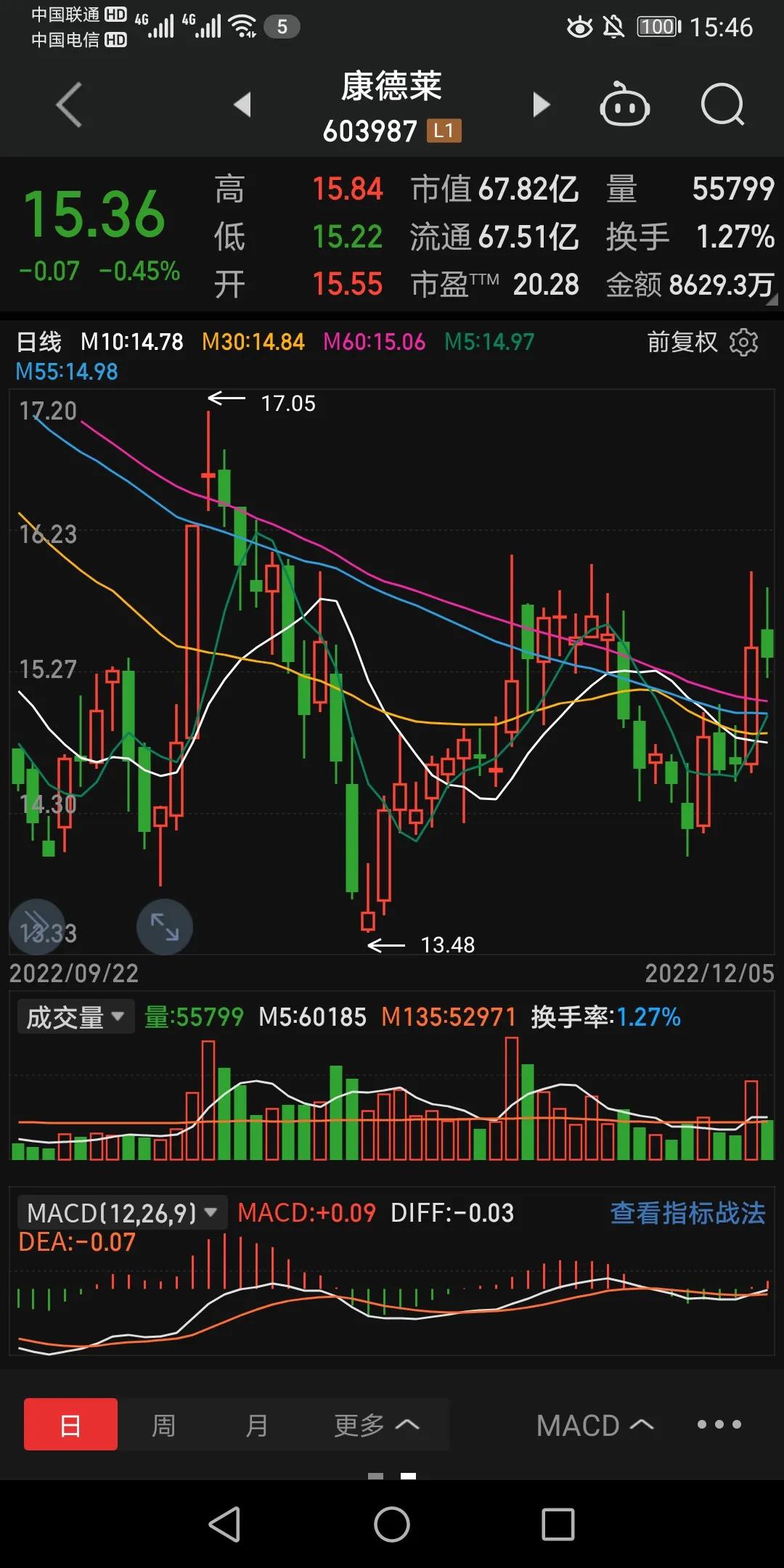Open the robot assistant icon
This screenshot has height=1568, width=784.
click(624, 105)
